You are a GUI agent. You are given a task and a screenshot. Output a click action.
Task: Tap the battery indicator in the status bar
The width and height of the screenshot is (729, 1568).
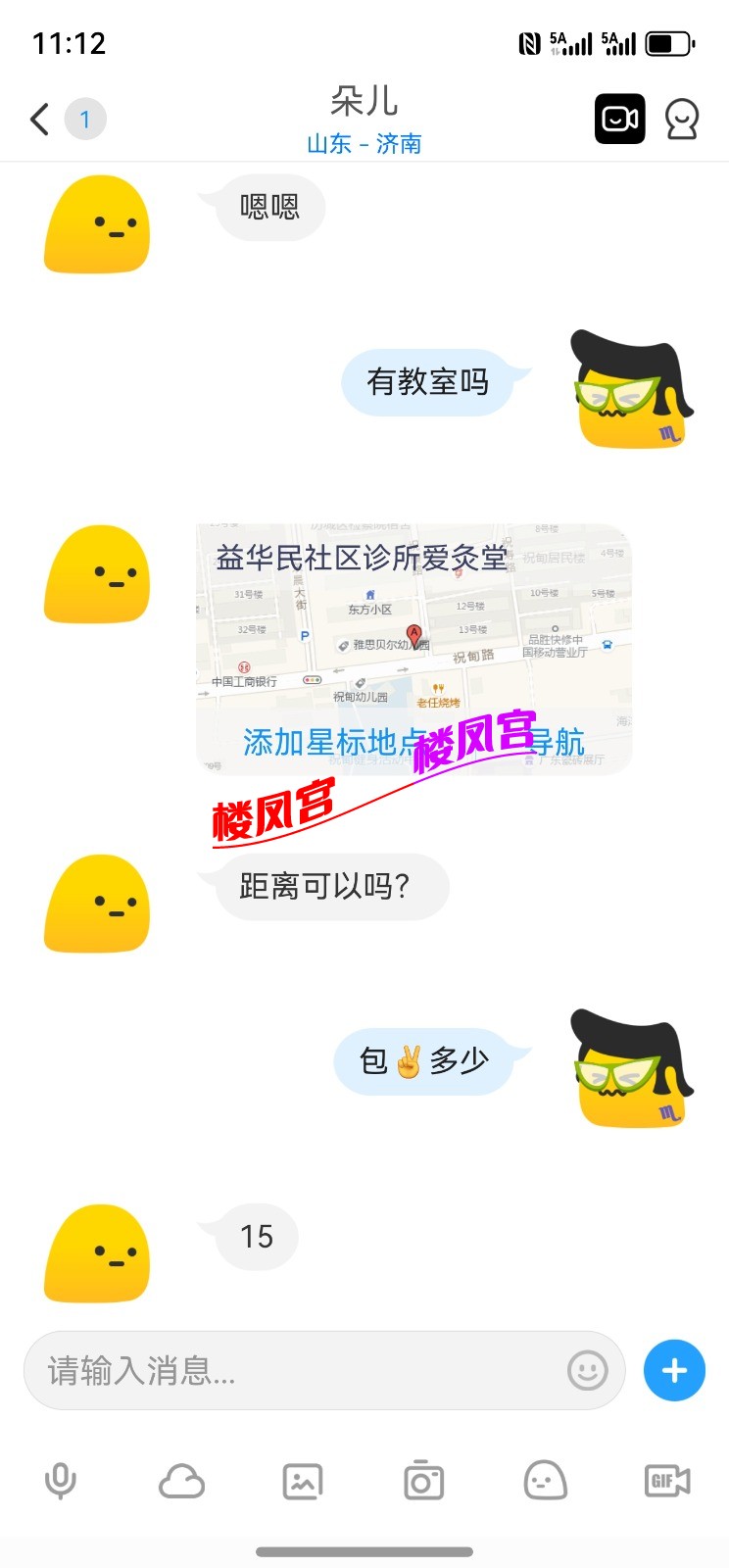[x=669, y=42]
